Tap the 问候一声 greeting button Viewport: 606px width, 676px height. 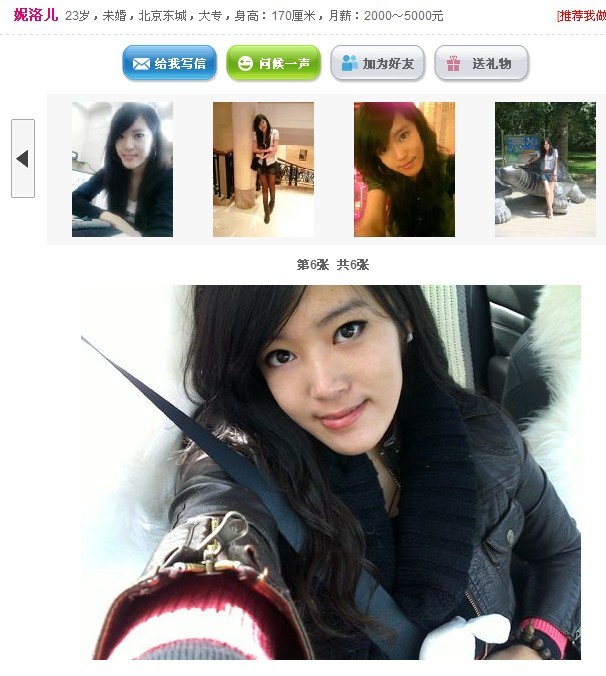click(x=273, y=63)
